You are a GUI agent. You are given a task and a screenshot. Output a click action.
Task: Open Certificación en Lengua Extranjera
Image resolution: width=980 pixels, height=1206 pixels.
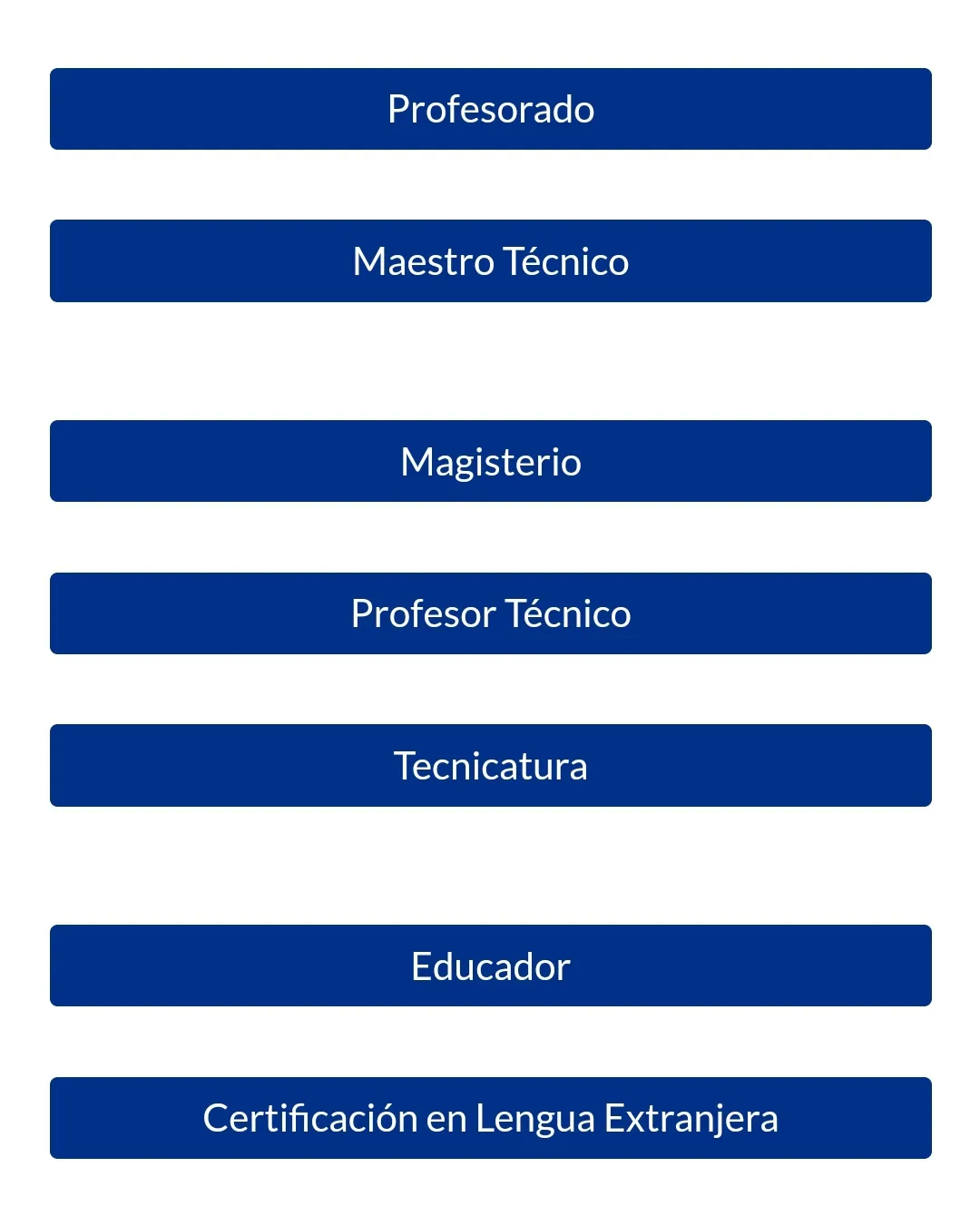(x=490, y=1118)
